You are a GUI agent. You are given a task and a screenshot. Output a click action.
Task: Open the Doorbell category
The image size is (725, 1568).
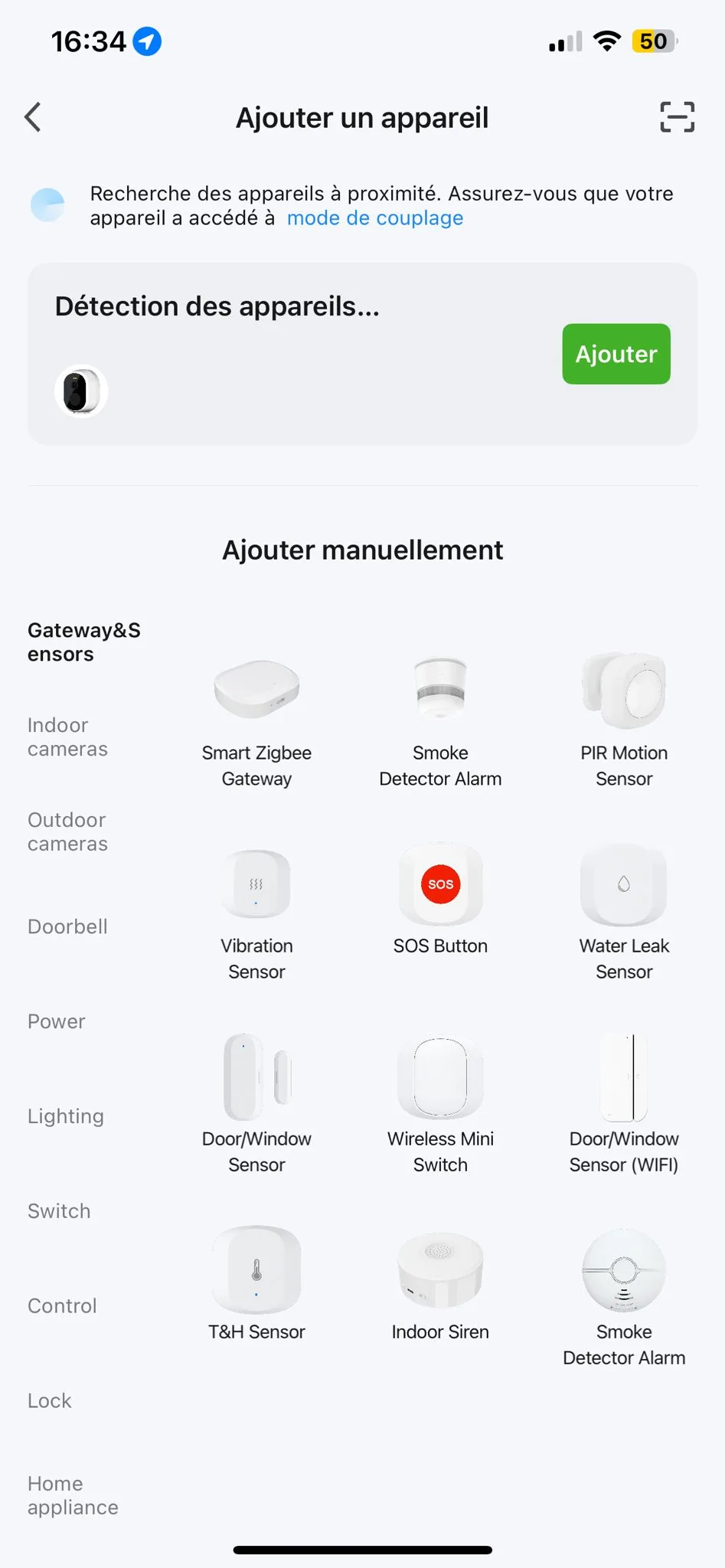tap(67, 926)
